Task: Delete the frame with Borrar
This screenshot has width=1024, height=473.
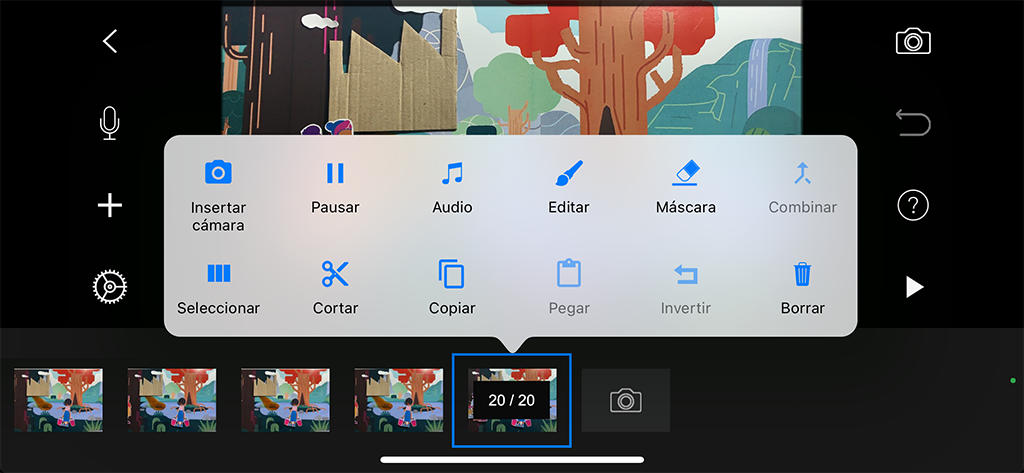Action: pyautogui.click(x=802, y=287)
